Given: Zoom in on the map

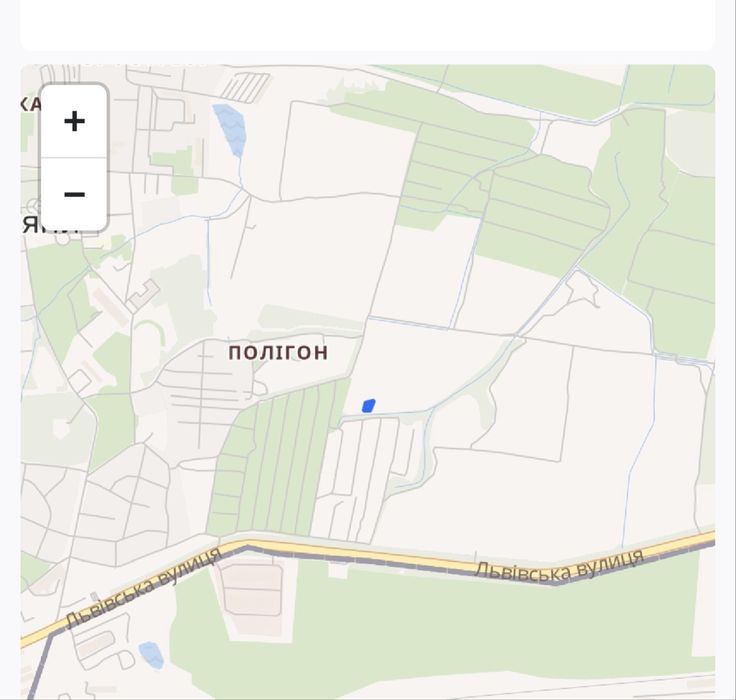Looking at the screenshot, I should pos(74,122).
